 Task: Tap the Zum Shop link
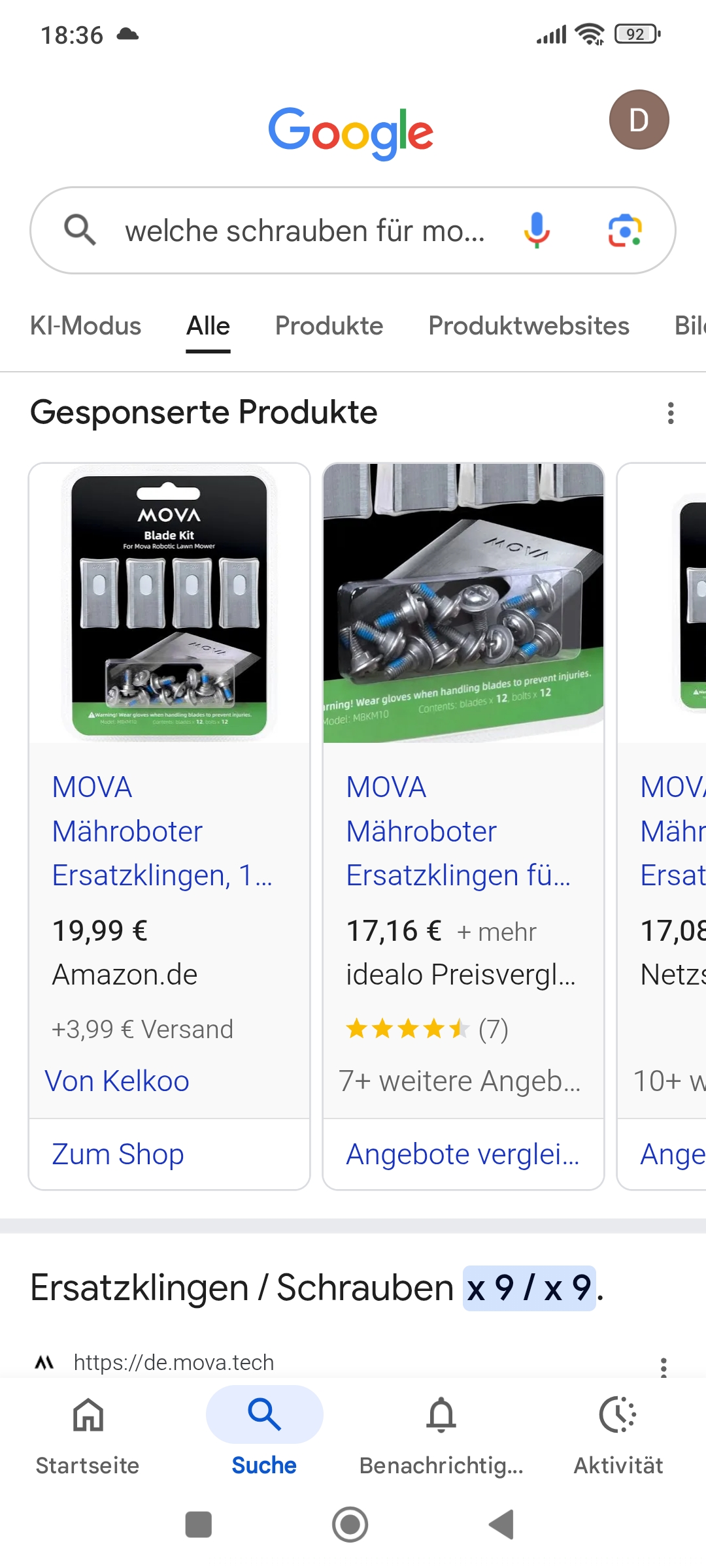click(x=118, y=1154)
